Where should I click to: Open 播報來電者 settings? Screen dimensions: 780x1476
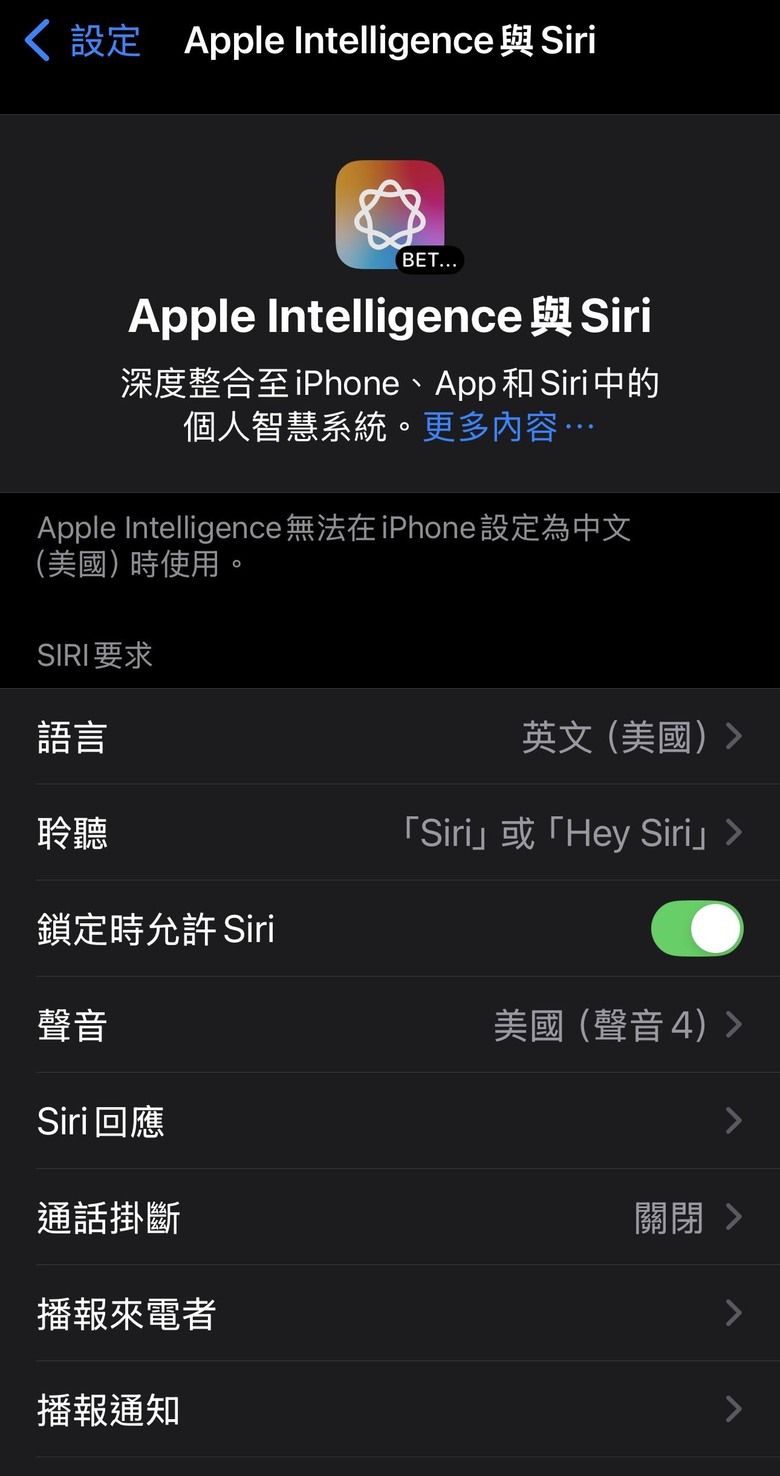[390, 1313]
